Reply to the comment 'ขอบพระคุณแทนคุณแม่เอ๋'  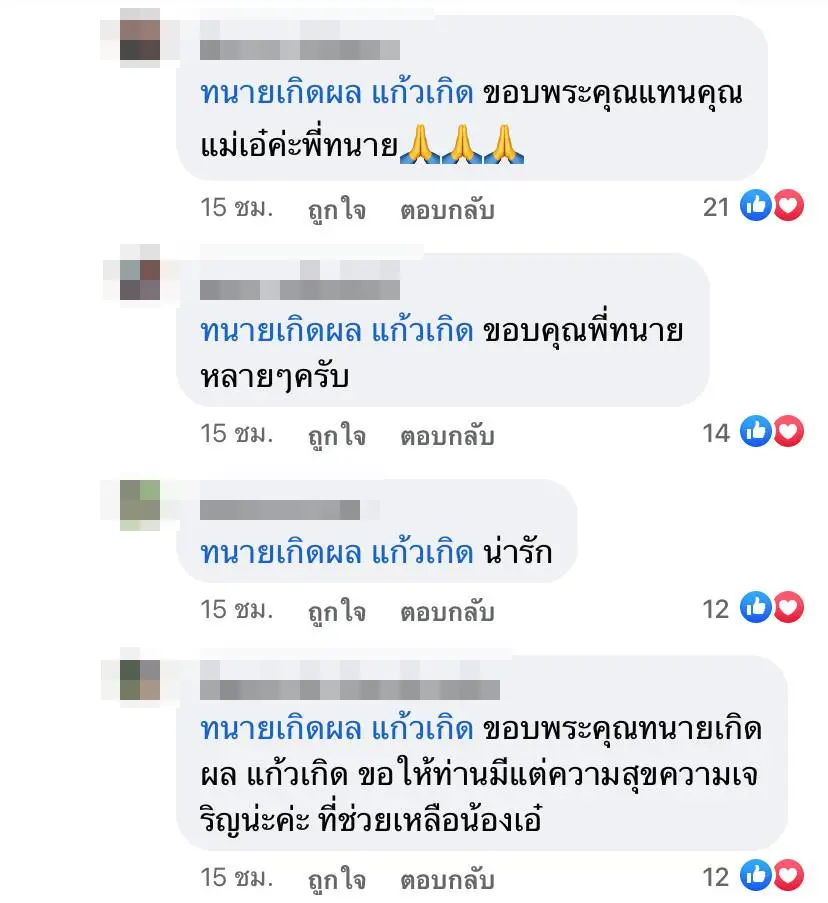pyautogui.click(x=447, y=210)
